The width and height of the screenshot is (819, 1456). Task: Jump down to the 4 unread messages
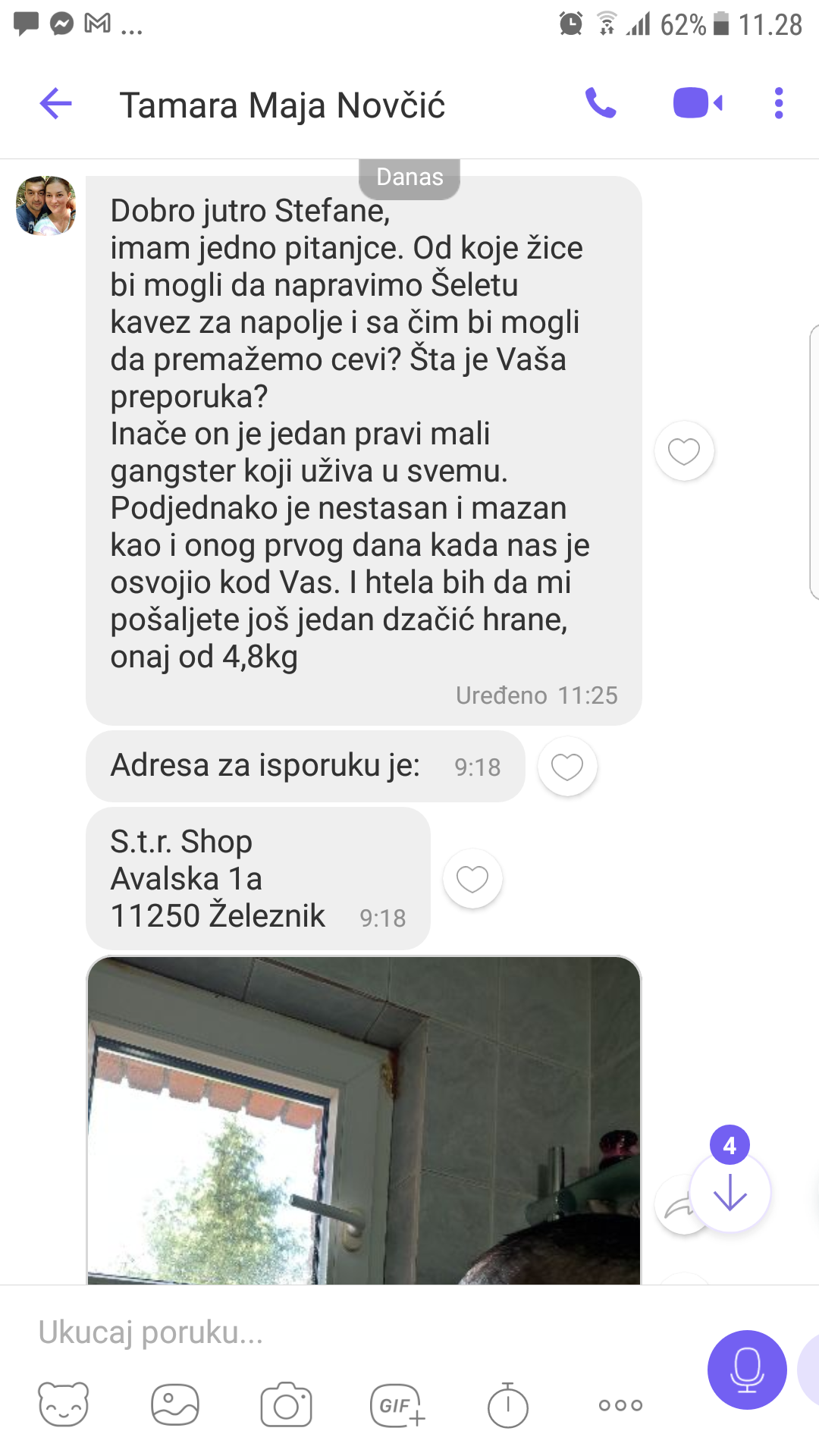730,1191
